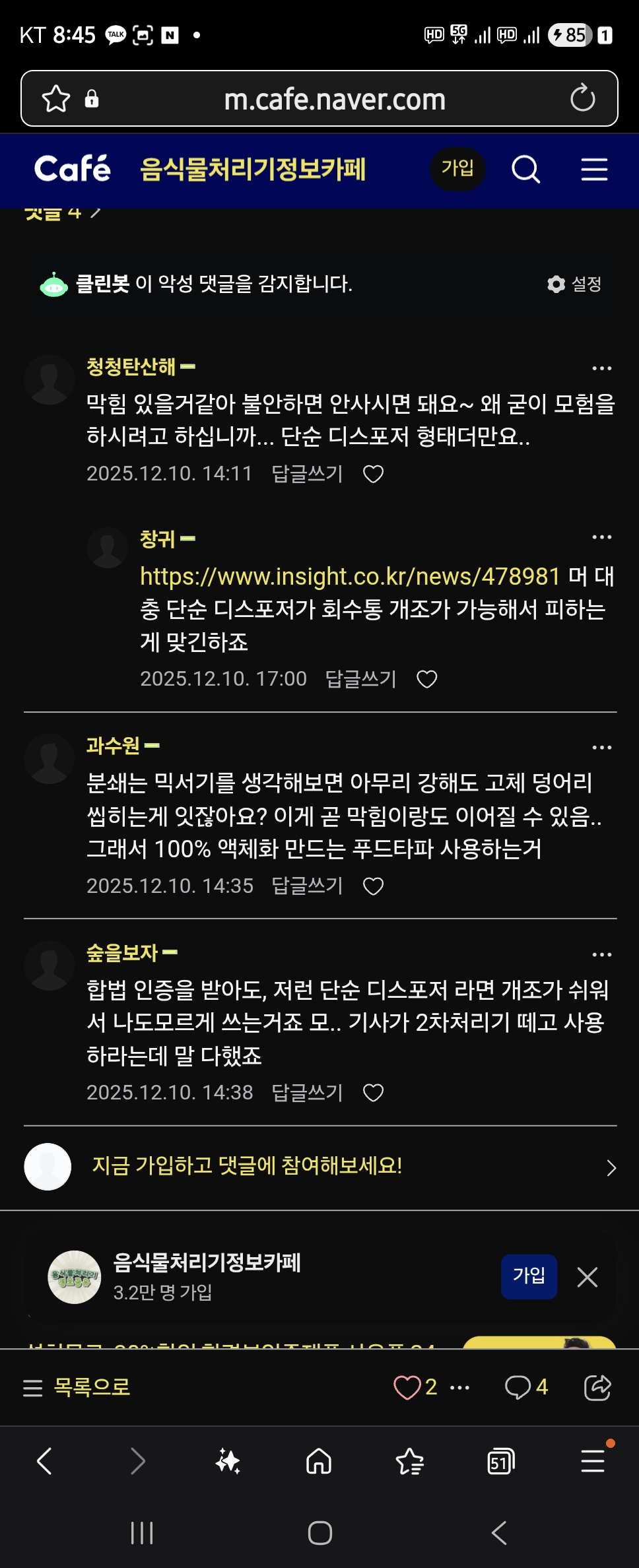Viewport: 639px width, 1568px height.
Task: Tap the 가입 button in the cafe header
Action: (x=457, y=169)
